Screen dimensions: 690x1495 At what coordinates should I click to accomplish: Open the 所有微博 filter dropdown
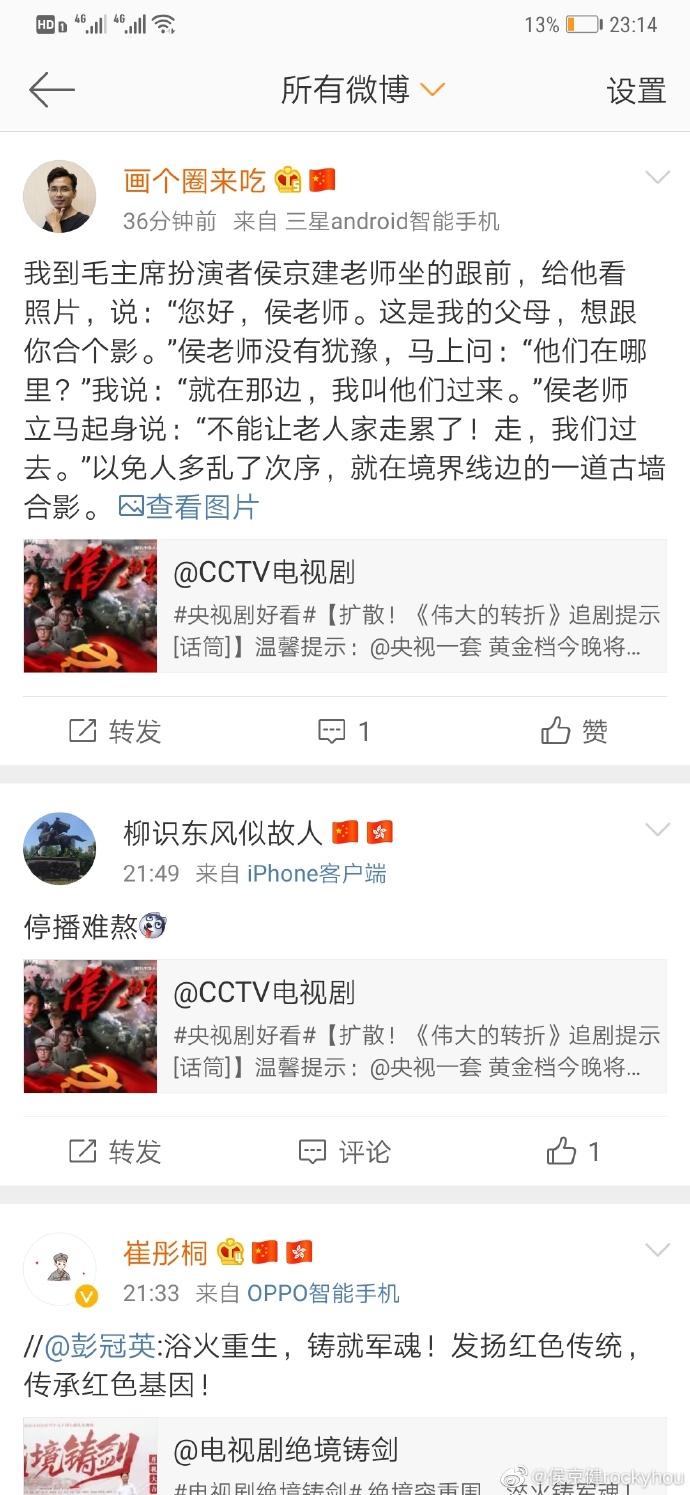[x=362, y=90]
